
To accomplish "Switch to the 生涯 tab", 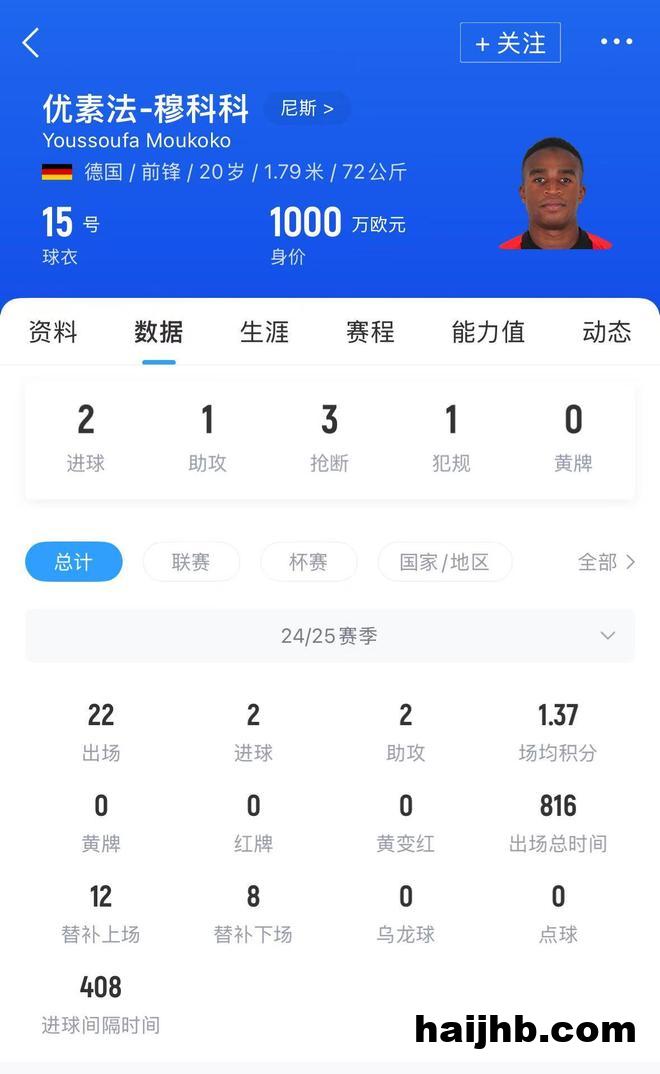I will point(265,332).
